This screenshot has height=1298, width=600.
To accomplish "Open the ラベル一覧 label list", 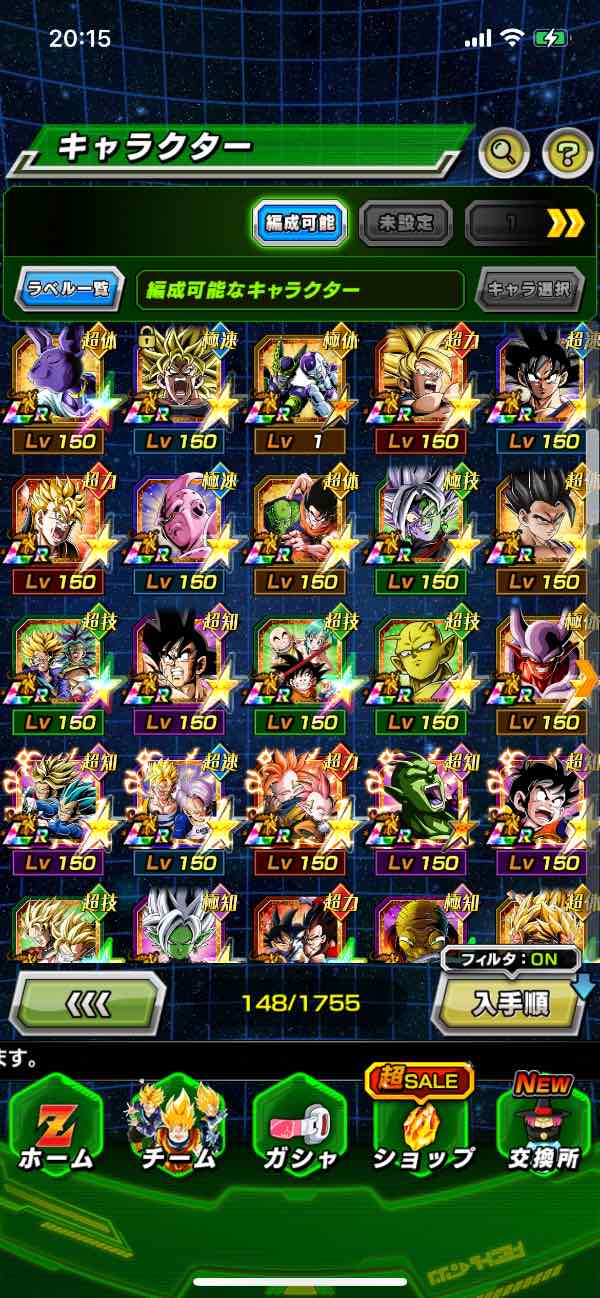I will pyautogui.click(x=70, y=290).
